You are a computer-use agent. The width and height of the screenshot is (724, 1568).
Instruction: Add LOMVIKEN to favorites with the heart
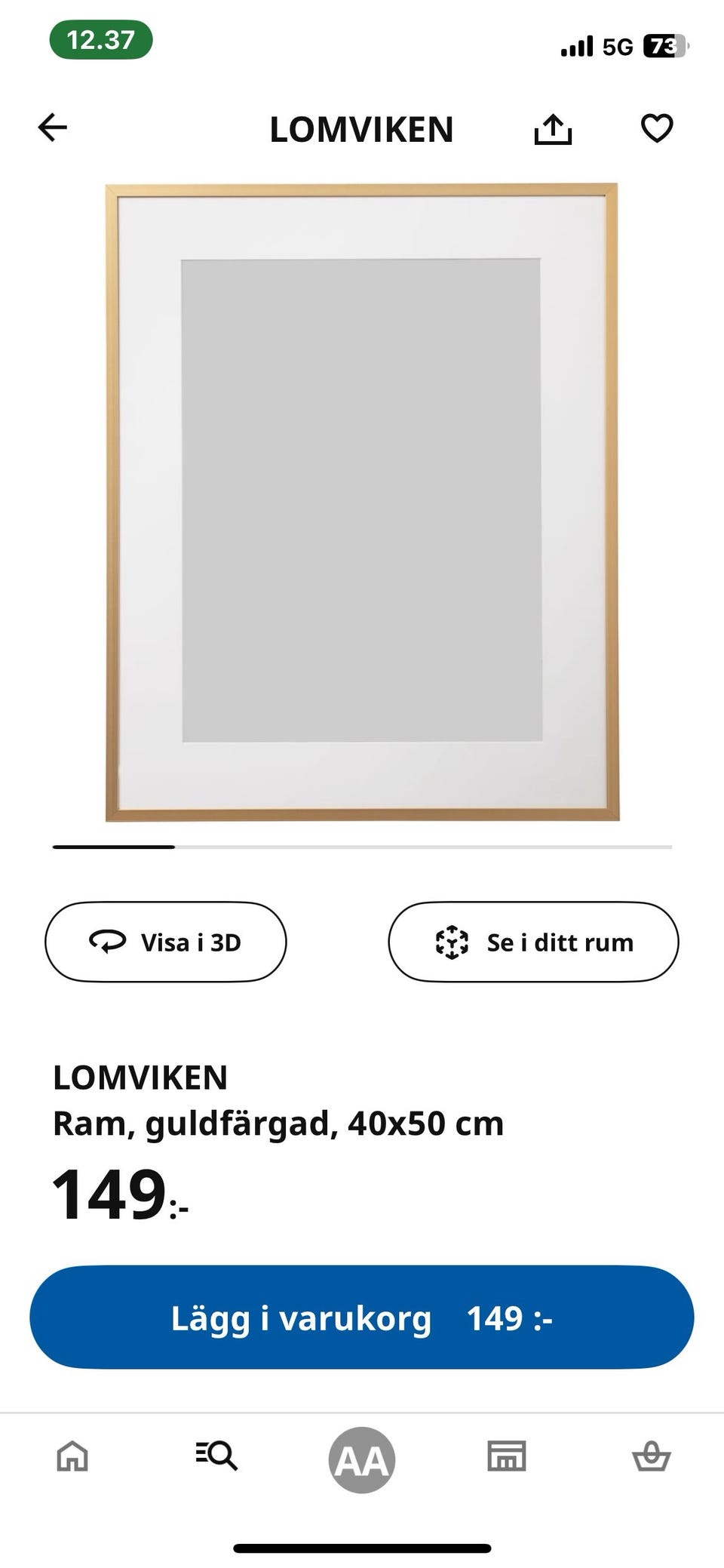point(657,128)
